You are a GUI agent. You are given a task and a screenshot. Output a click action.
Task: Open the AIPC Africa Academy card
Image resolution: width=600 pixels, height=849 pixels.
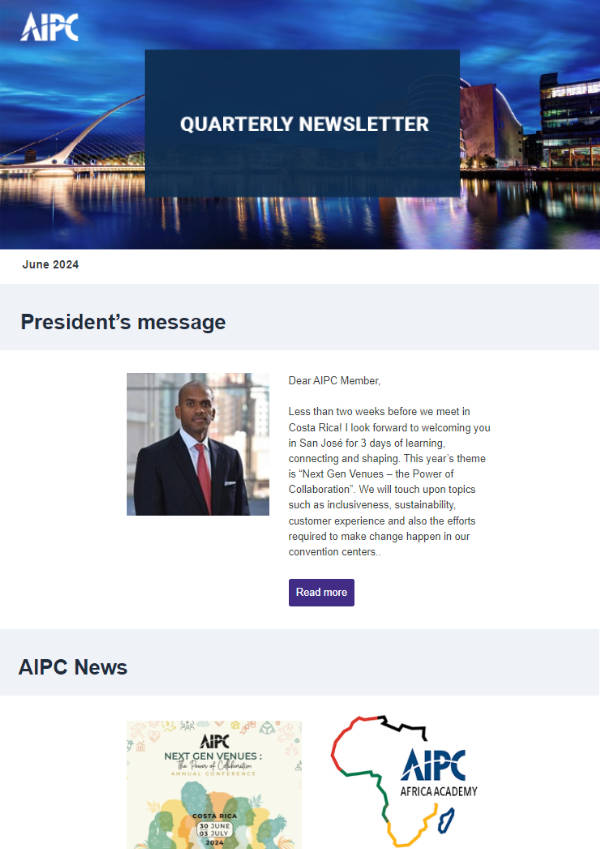tap(404, 780)
